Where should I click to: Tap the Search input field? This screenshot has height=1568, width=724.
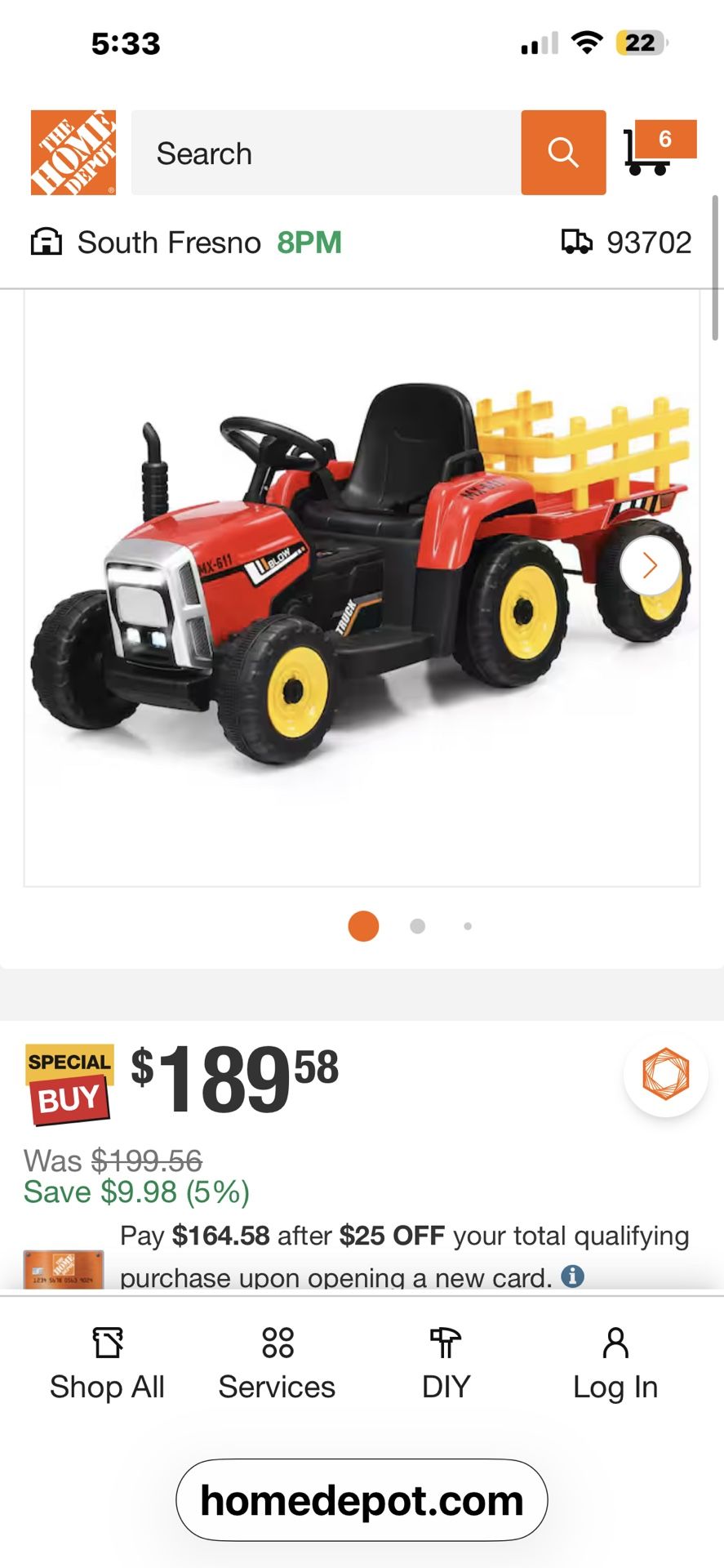pyautogui.click(x=326, y=153)
